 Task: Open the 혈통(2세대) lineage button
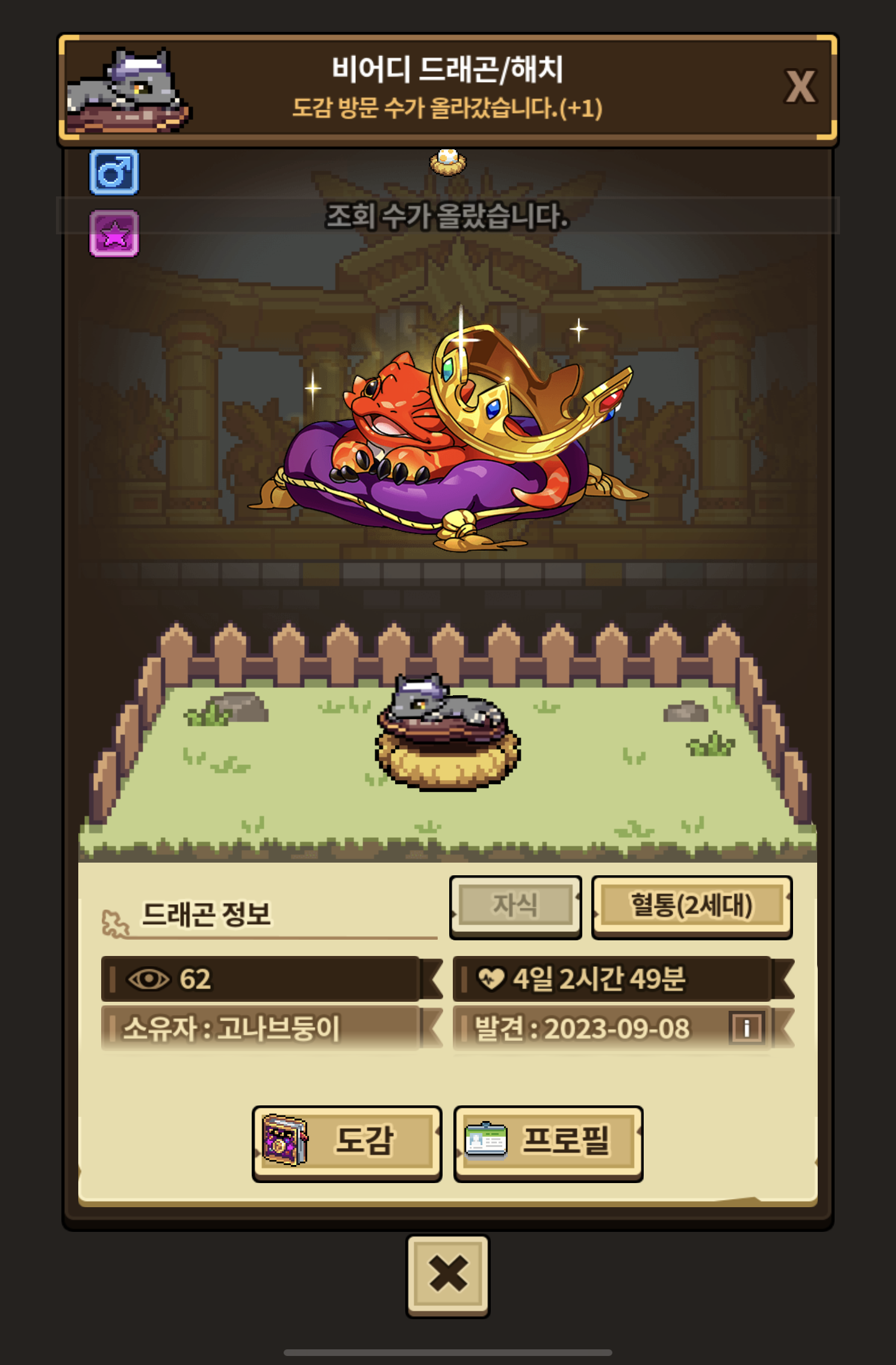[692, 907]
